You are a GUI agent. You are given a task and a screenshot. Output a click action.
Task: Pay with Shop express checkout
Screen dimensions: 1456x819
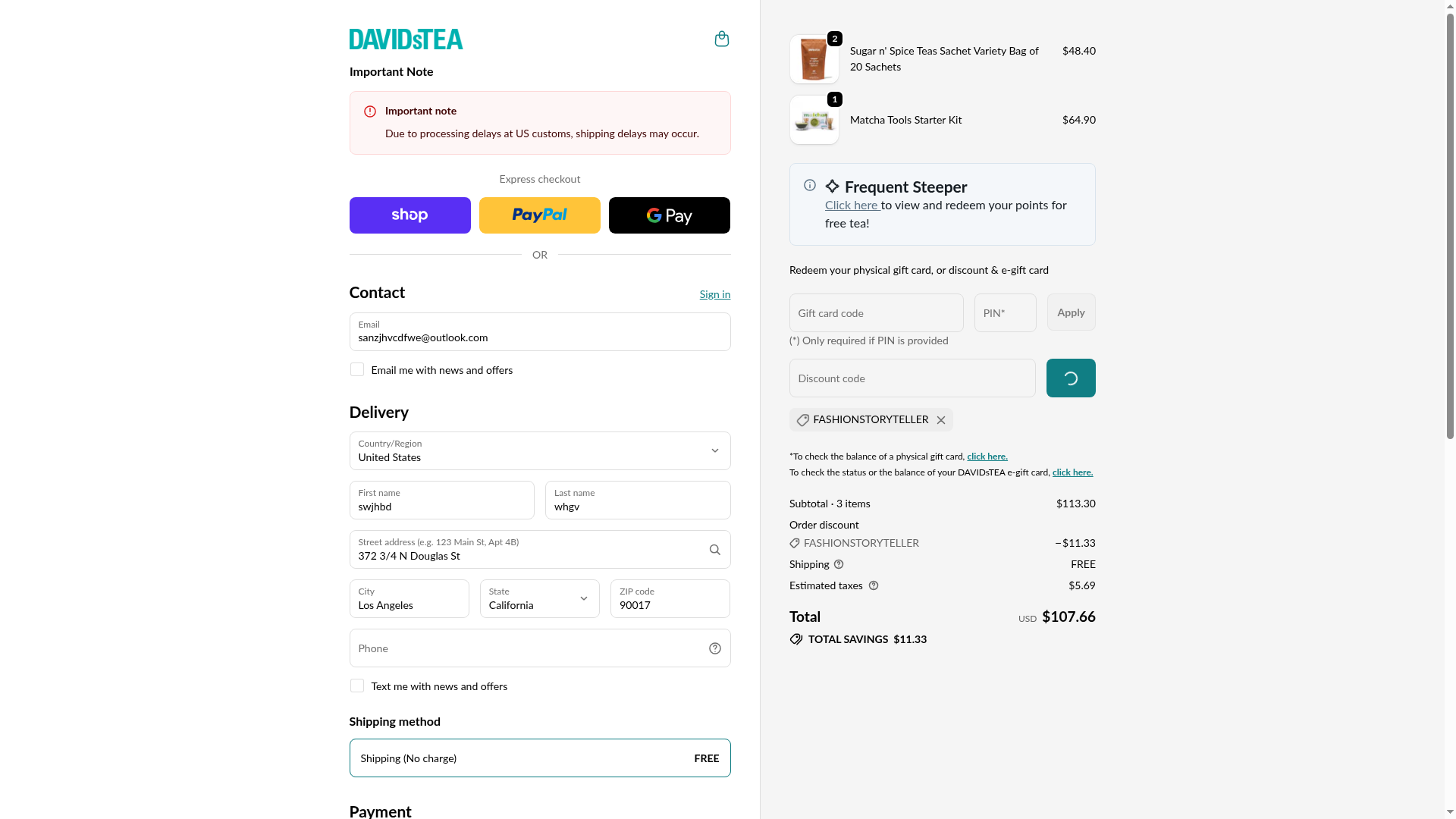coord(409,215)
